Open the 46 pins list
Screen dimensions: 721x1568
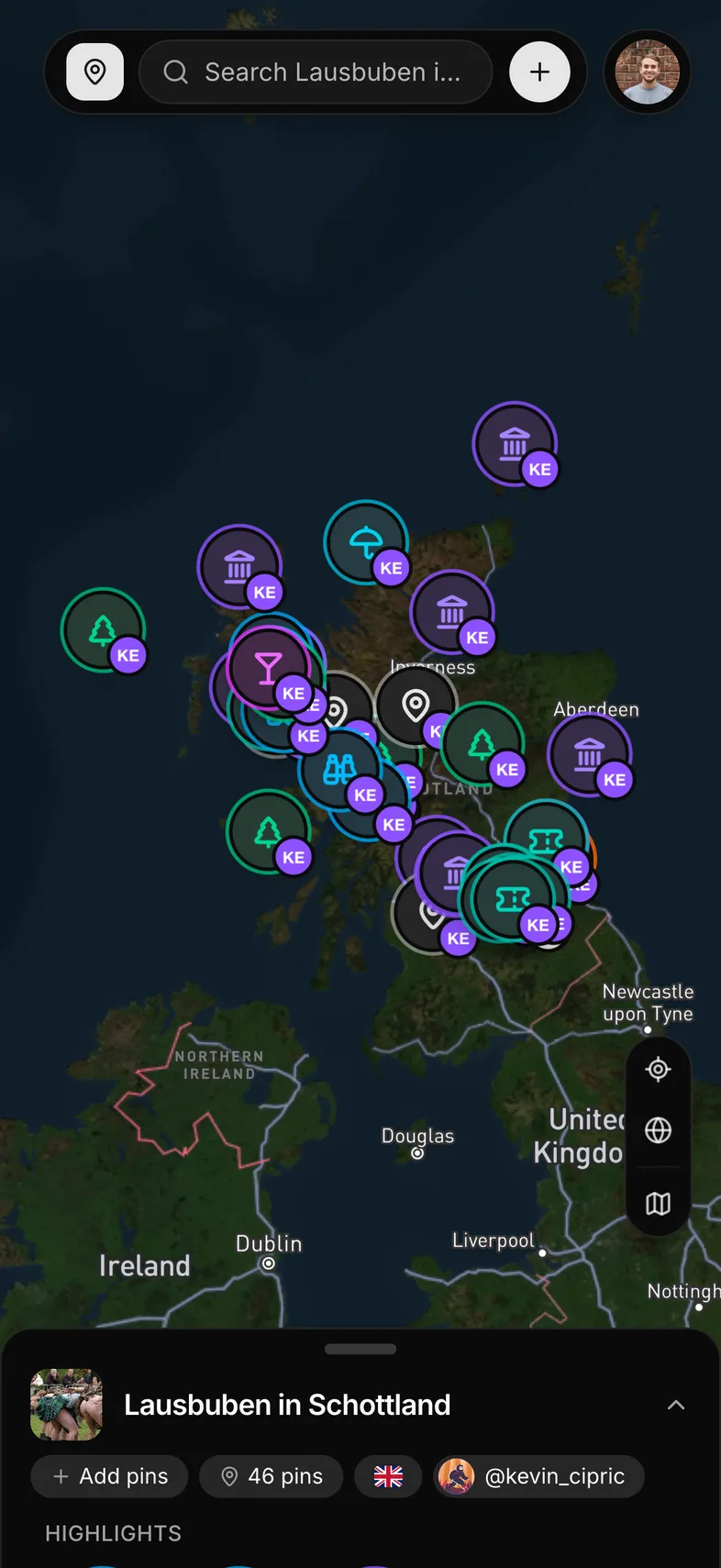272,1476
